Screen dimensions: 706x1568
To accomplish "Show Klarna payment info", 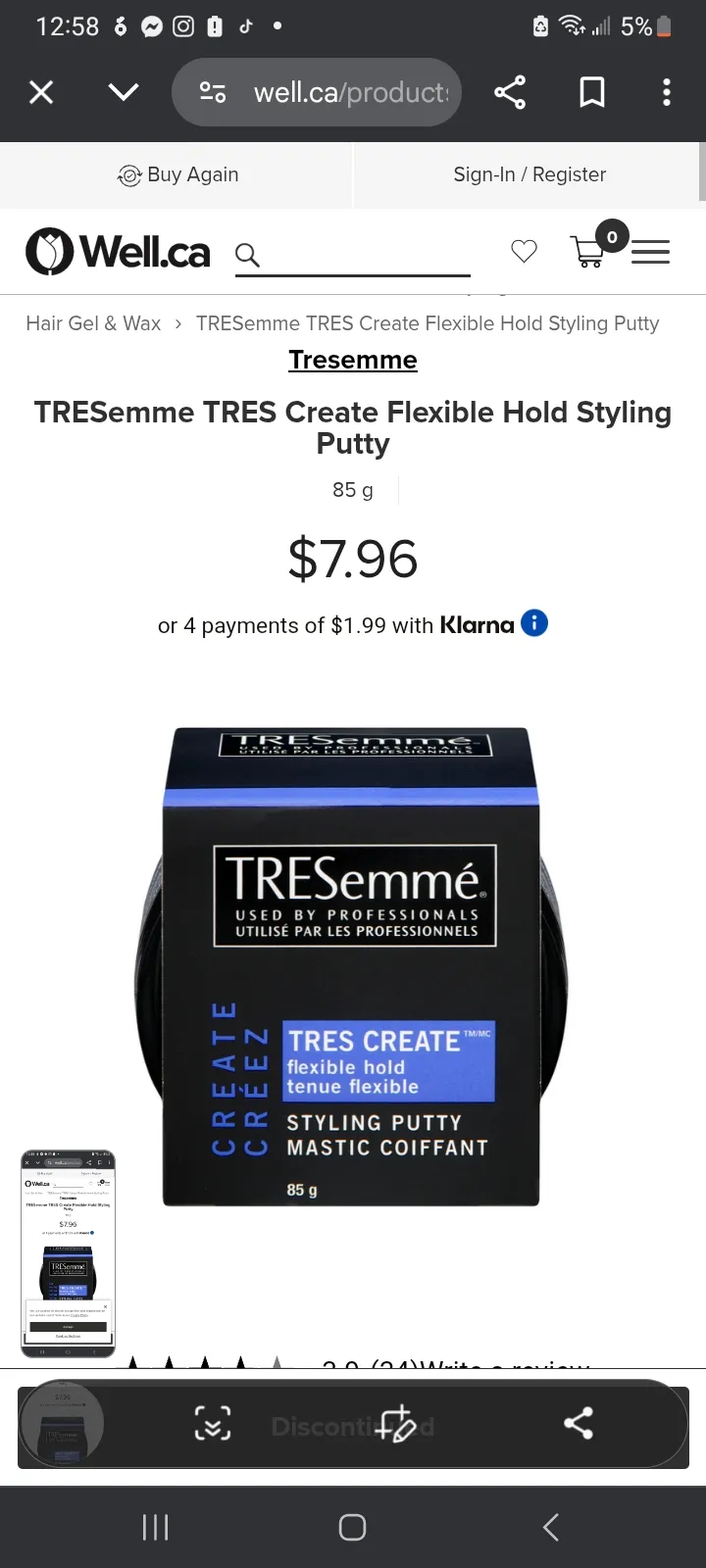I will 534,623.
